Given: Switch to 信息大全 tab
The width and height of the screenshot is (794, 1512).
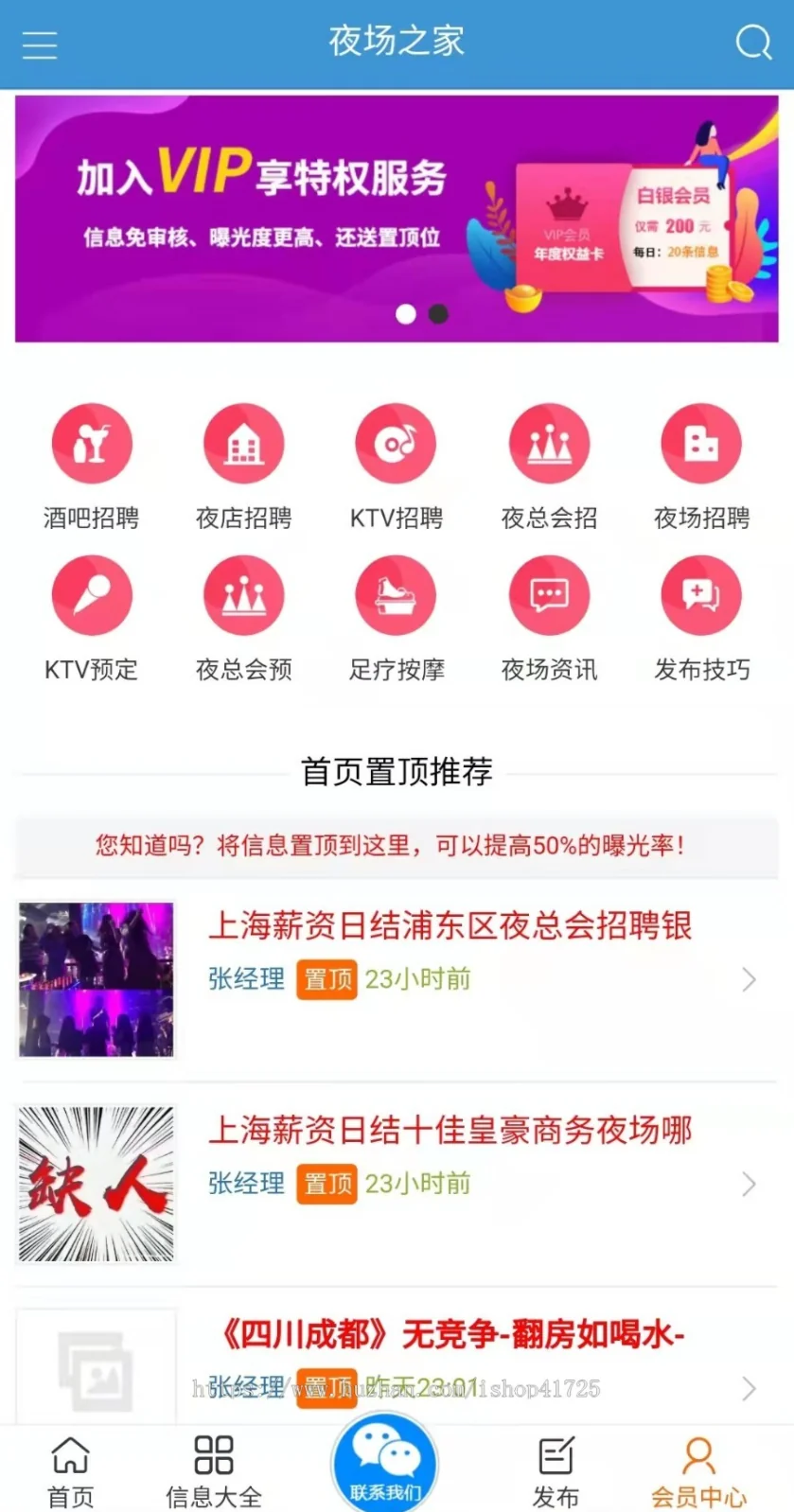Looking at the screenshot, I should [x=214, y=1471].
